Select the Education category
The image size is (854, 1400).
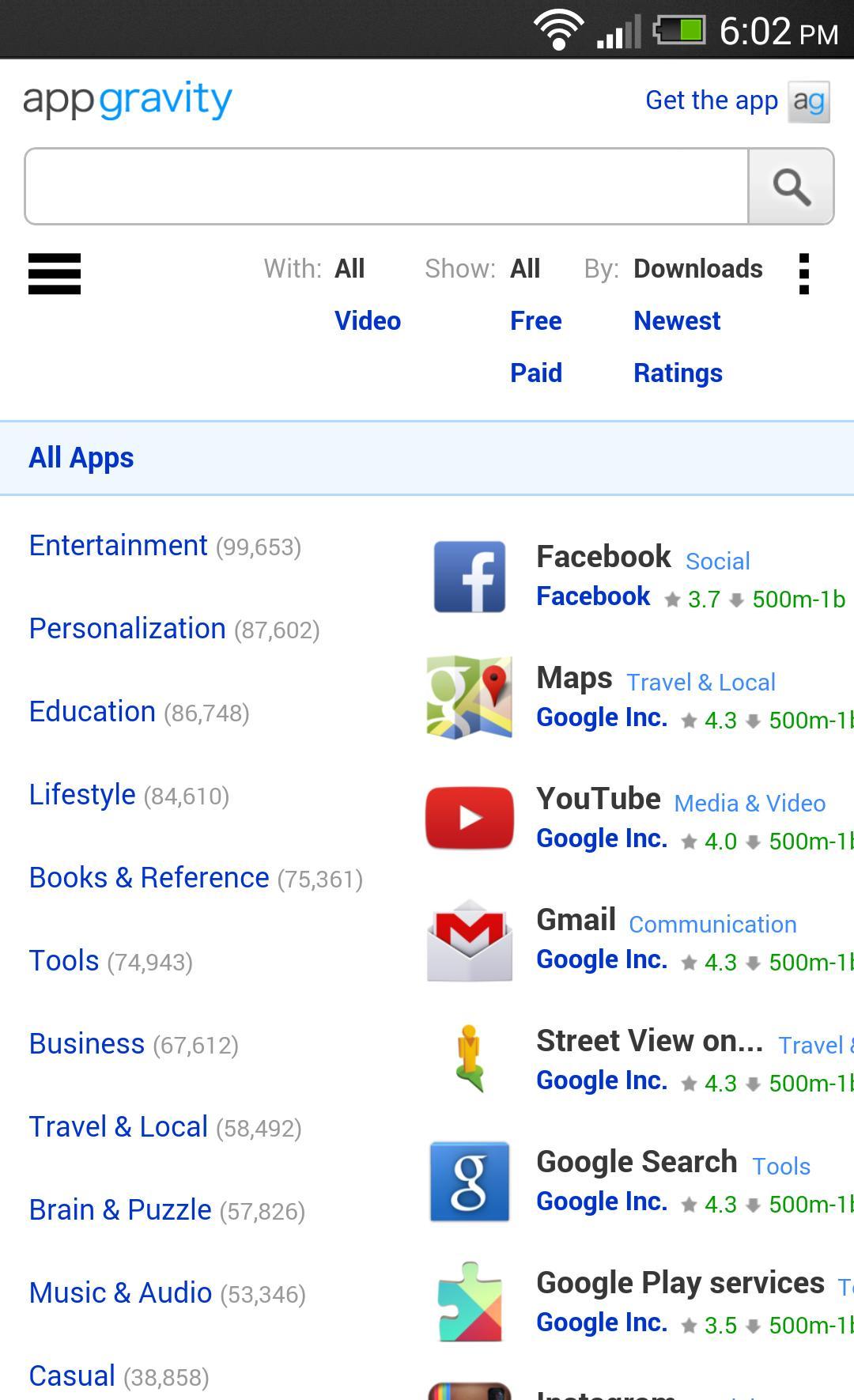93,712
